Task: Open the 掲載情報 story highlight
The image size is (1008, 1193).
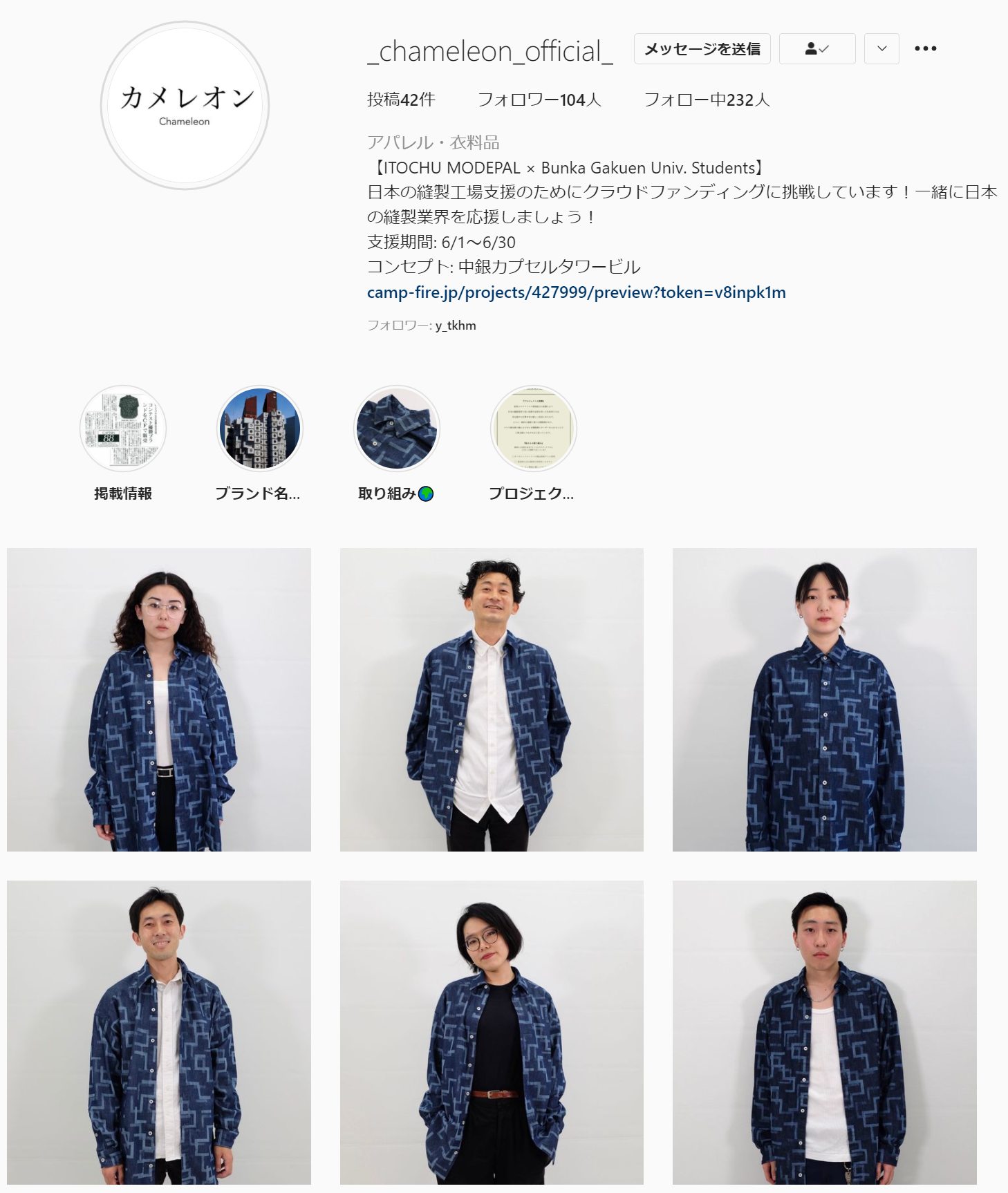Action: click(x=123, y=429)
